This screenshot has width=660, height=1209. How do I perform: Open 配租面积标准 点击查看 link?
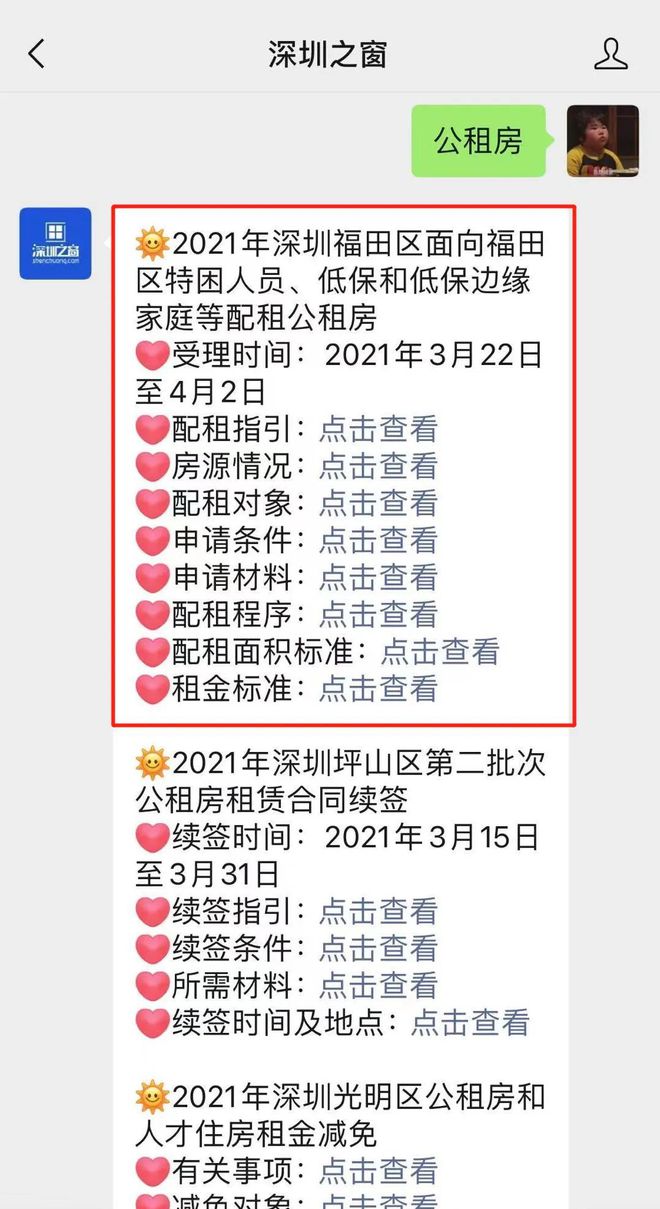(440, 651)
